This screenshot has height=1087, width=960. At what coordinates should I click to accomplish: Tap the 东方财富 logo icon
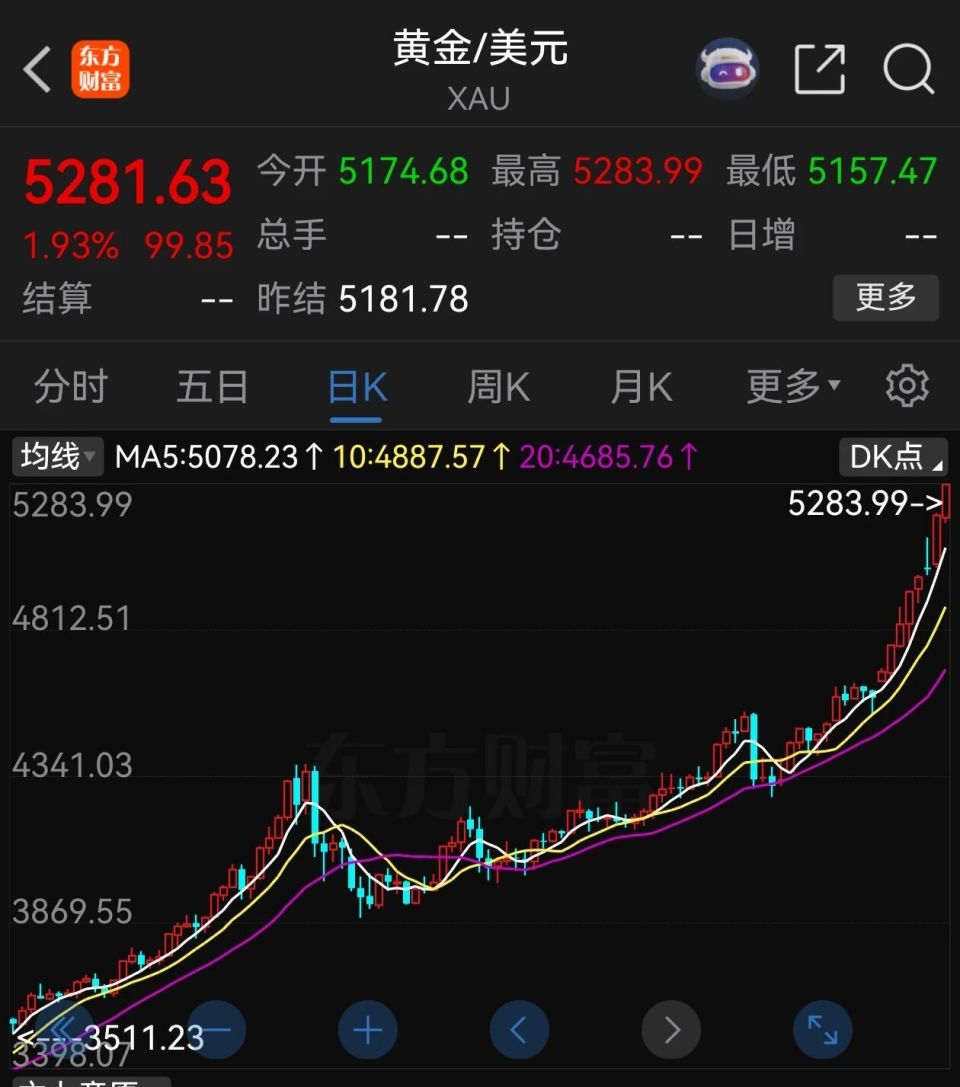coord(102,68)
